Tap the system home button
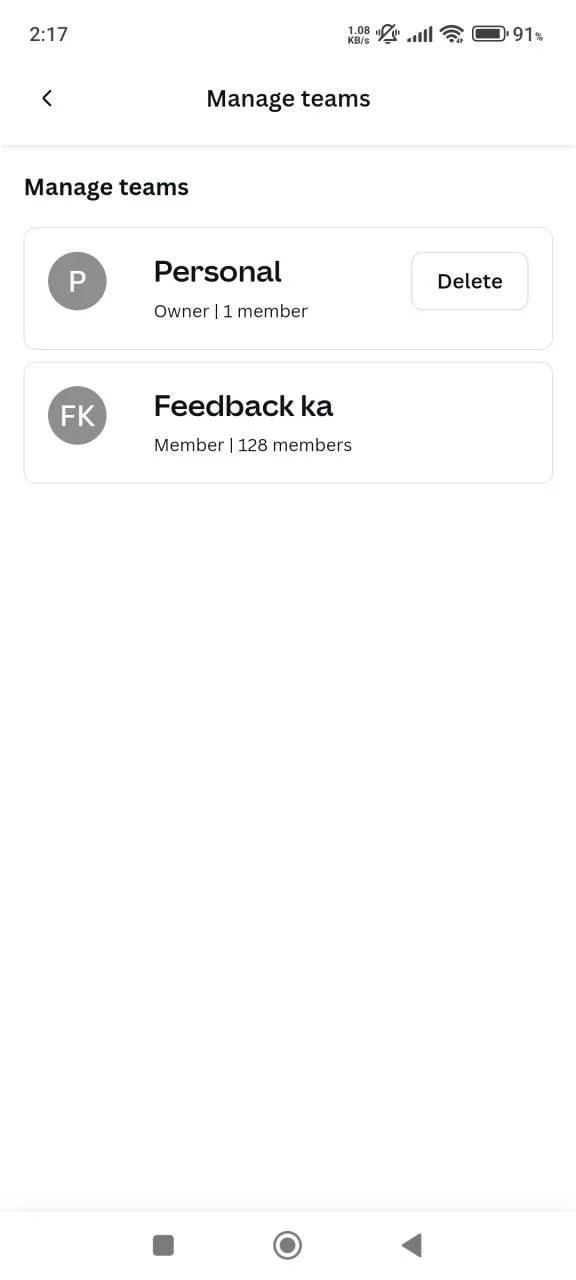Image resolution: width=576 pixels, height=1280 pixels. click(288, 1245)
